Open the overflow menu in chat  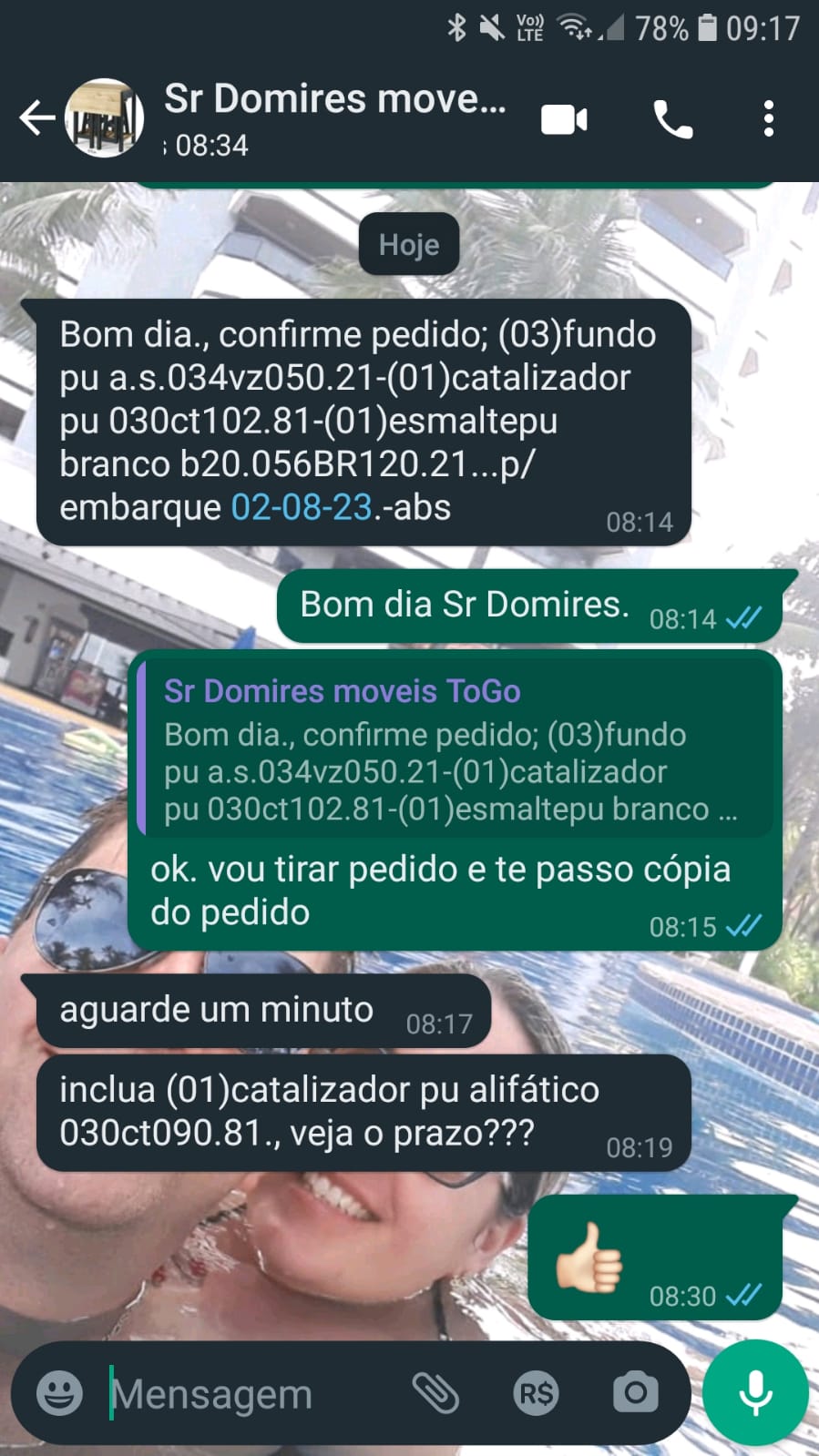click(x=769, y=119)
